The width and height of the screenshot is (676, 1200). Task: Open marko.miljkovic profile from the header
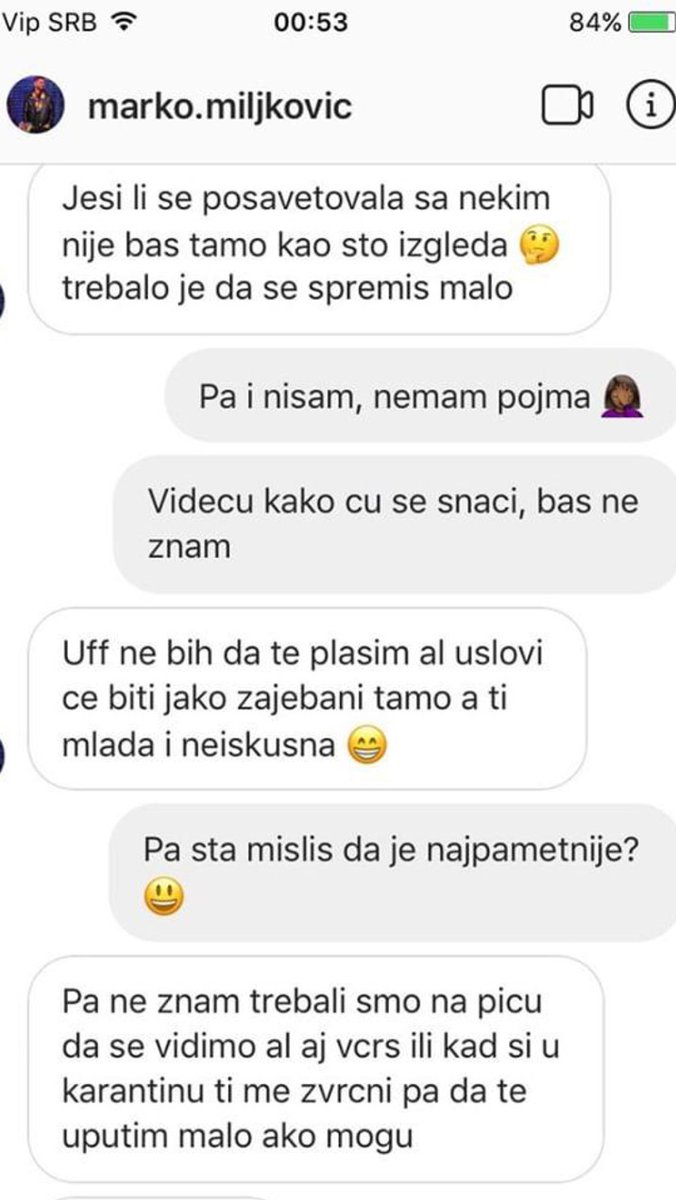pyautogui.click(x=220, y=106)
